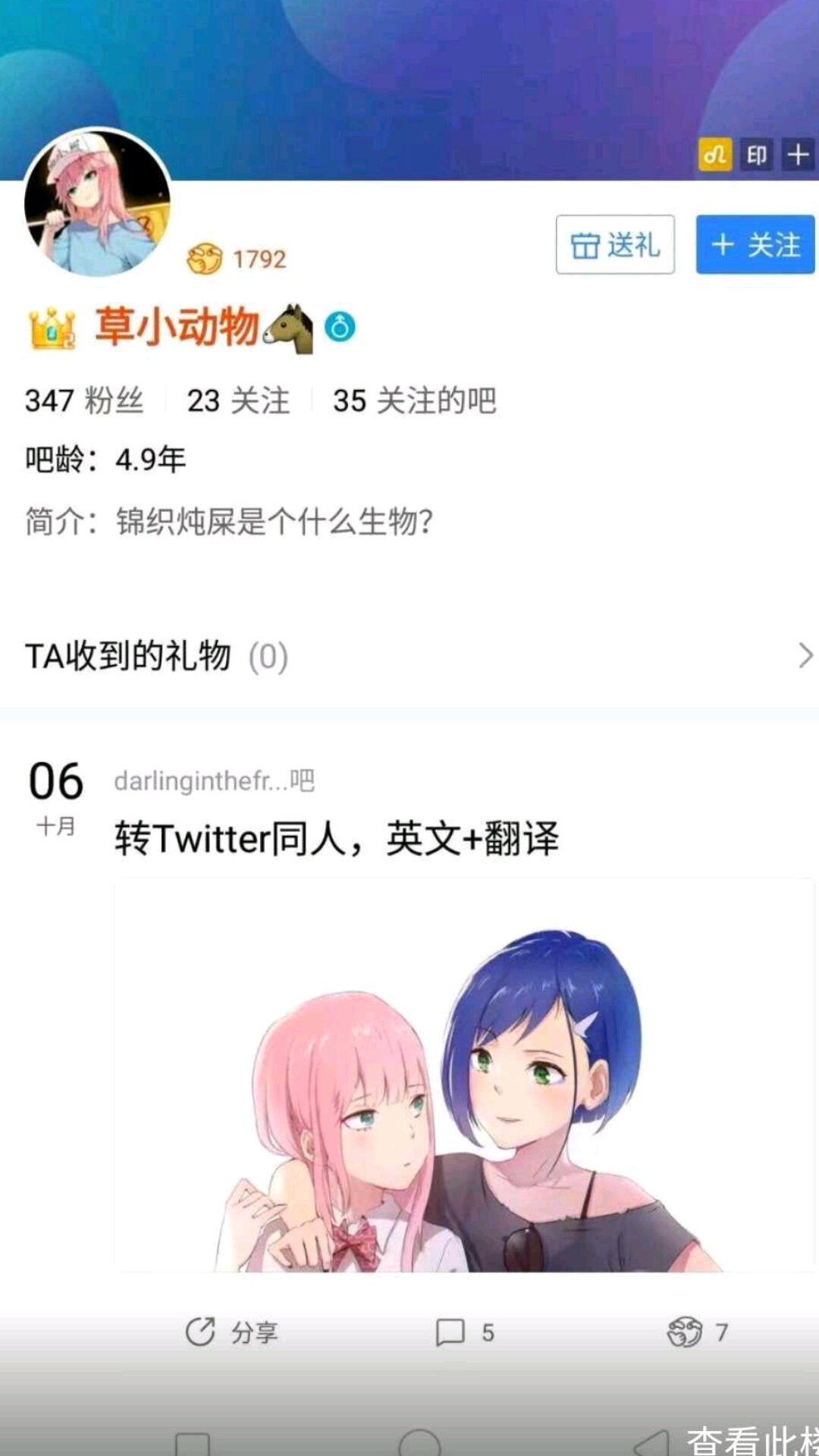View the 23 关注 following list

[x=238, y=400]
